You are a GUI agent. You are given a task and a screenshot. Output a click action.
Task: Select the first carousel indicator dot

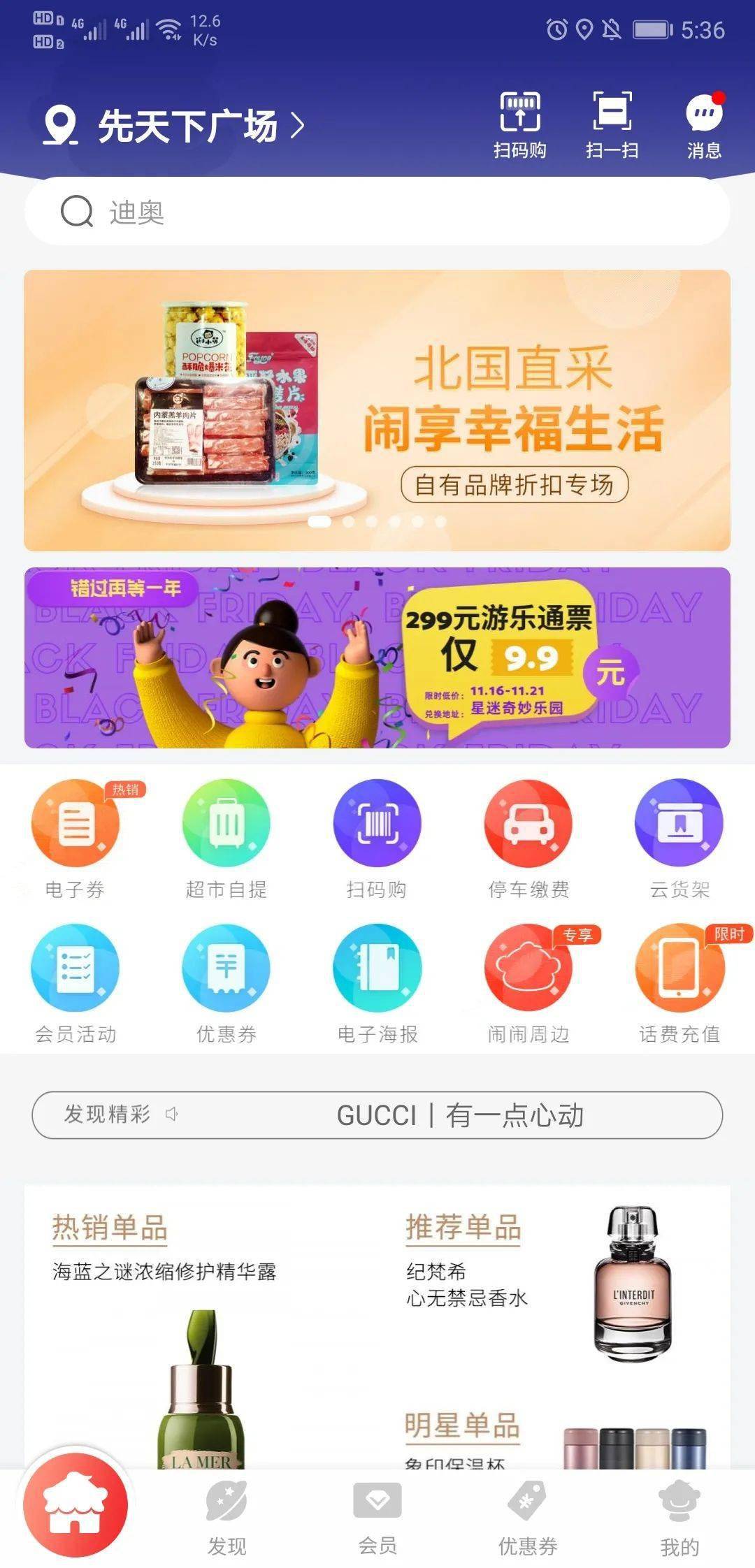tap(320, 520)
